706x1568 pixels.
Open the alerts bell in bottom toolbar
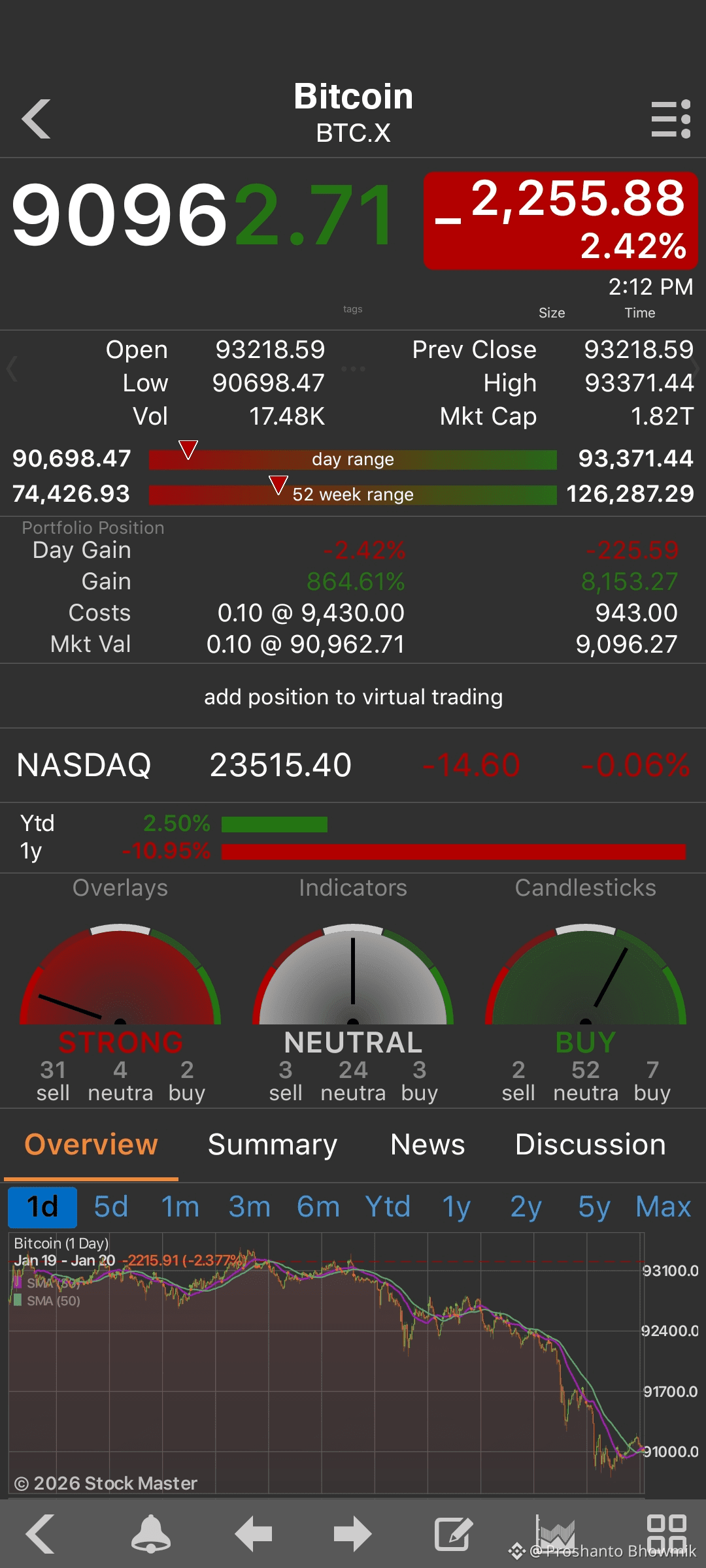click(151, 1533)
